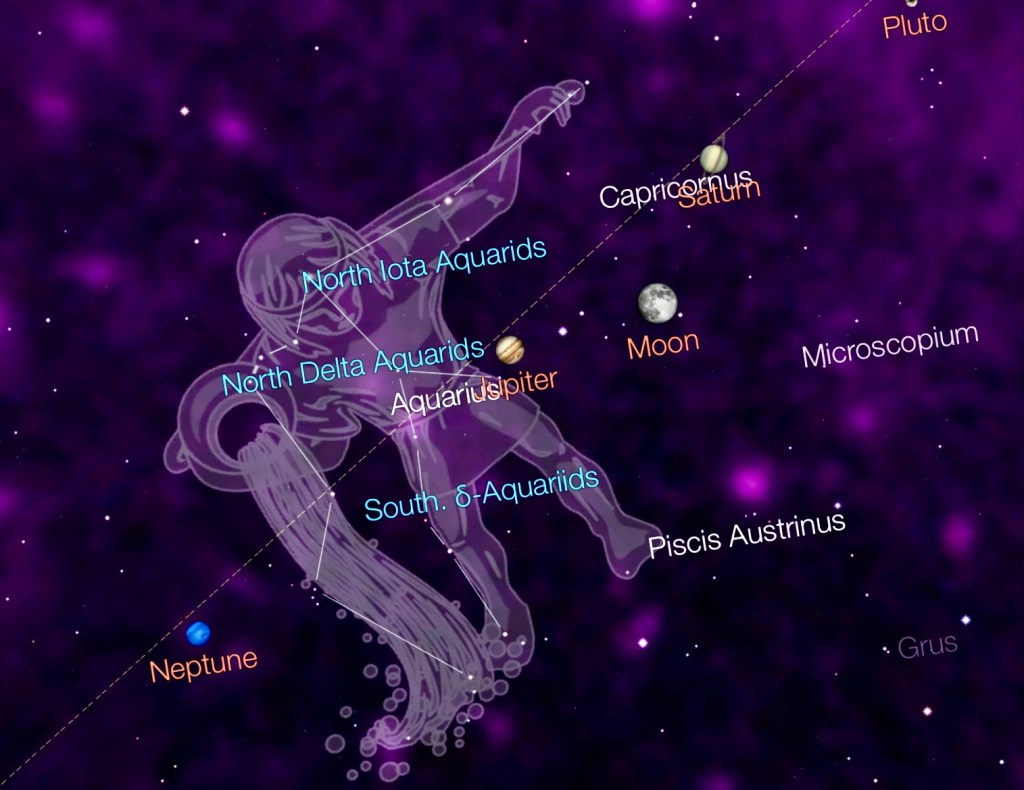
Task: Open the North Iota Aquarids meteor shower
Action: (x=424, y=264)
